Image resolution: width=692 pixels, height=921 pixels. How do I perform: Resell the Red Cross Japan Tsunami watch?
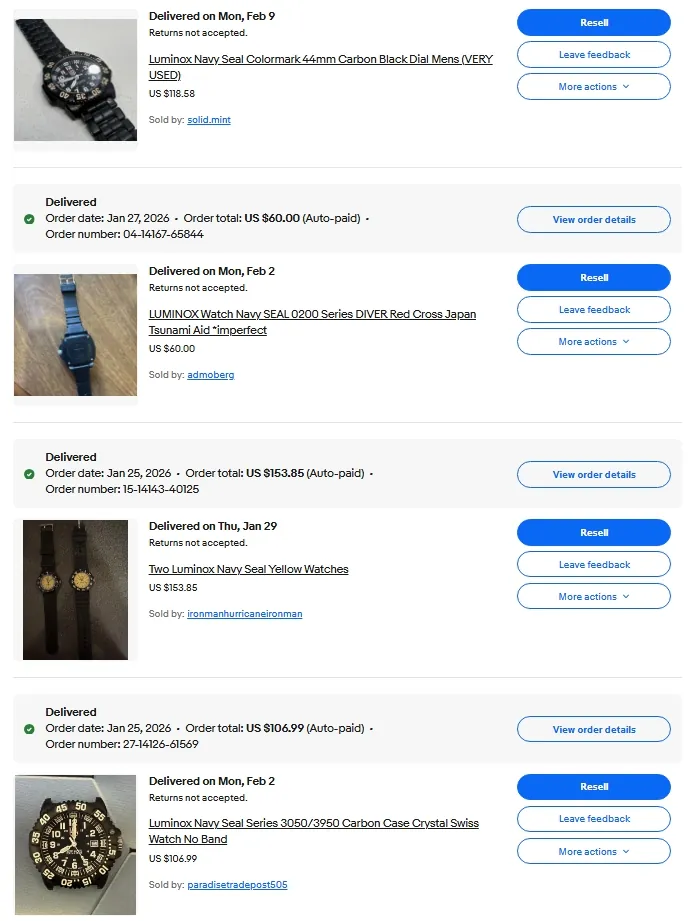[x=593, y=278]
